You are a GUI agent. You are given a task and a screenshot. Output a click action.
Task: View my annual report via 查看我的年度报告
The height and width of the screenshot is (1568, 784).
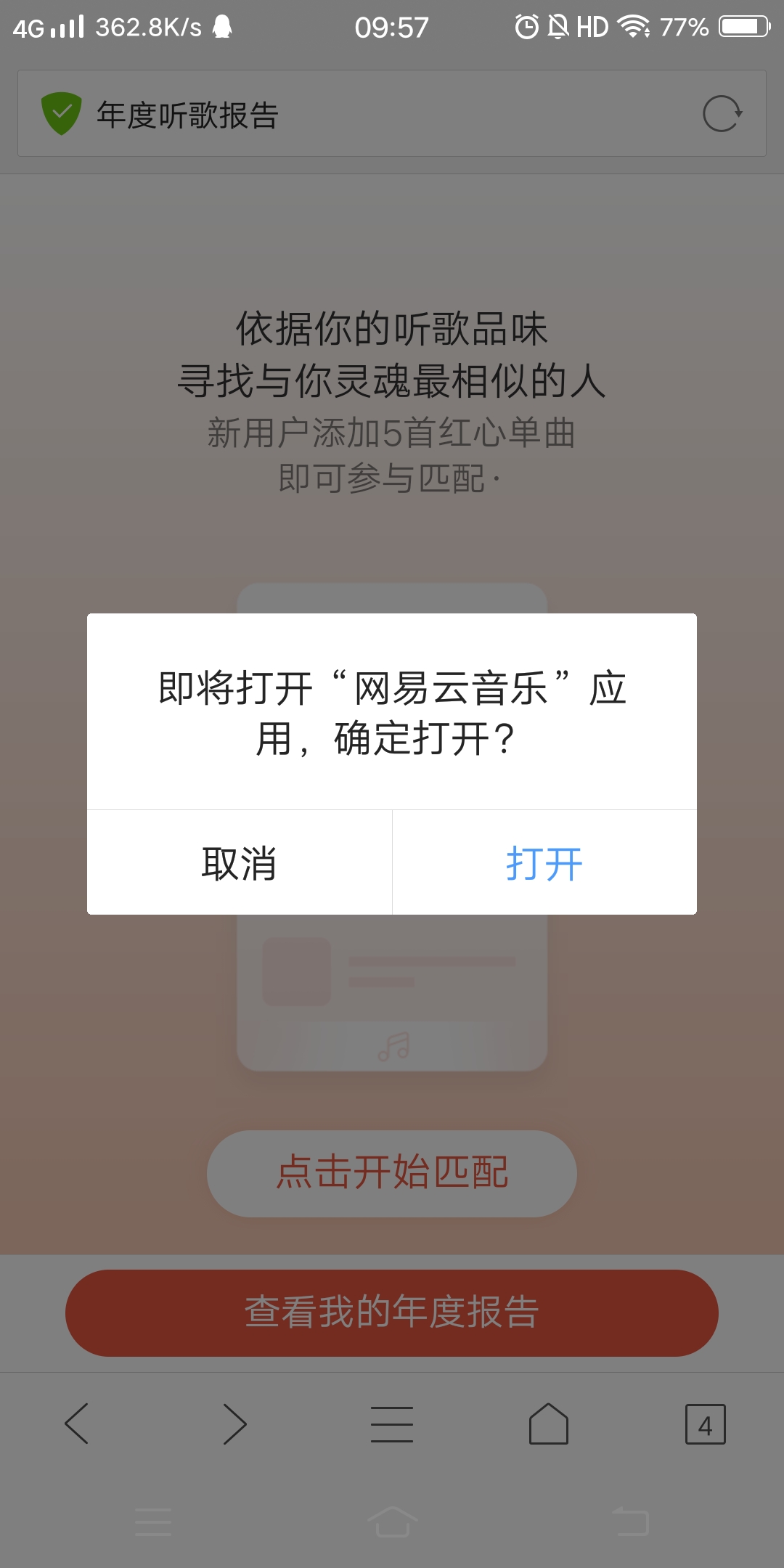pyautogui.click(x=392, y=1312)
